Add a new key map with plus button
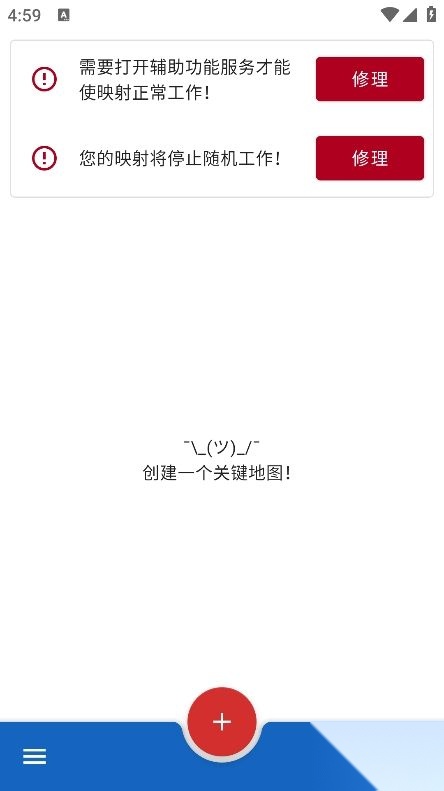 click(222, 722)
